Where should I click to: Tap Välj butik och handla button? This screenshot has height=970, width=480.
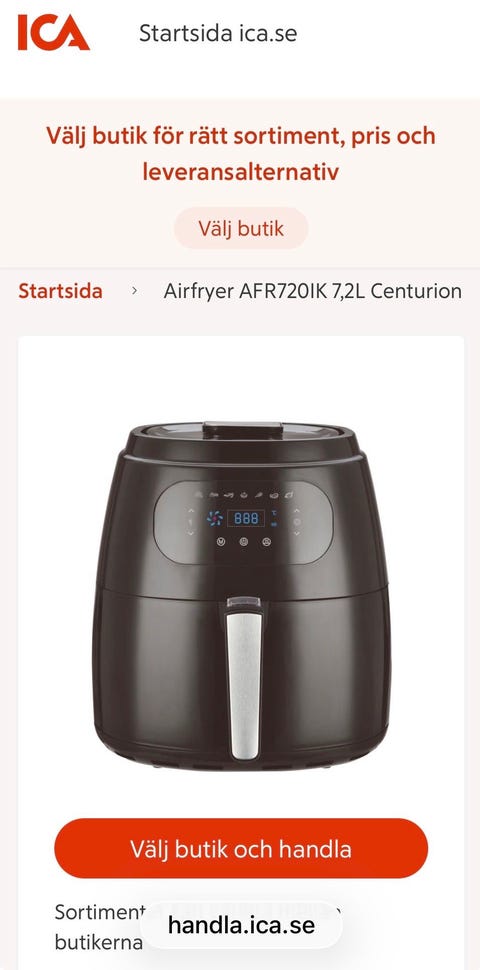coord(241,848)
